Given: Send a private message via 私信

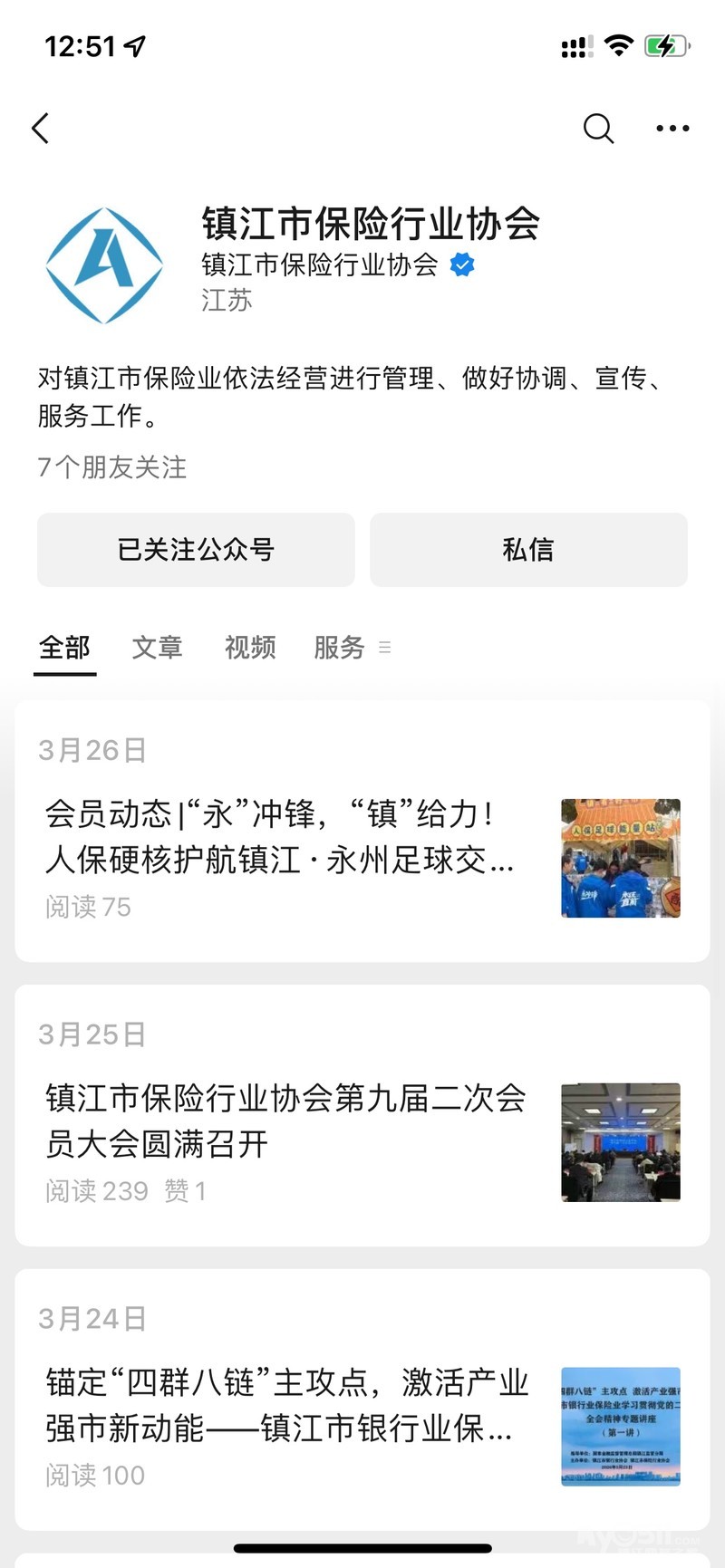Looking at the screenshot, I should click(528, 550).
